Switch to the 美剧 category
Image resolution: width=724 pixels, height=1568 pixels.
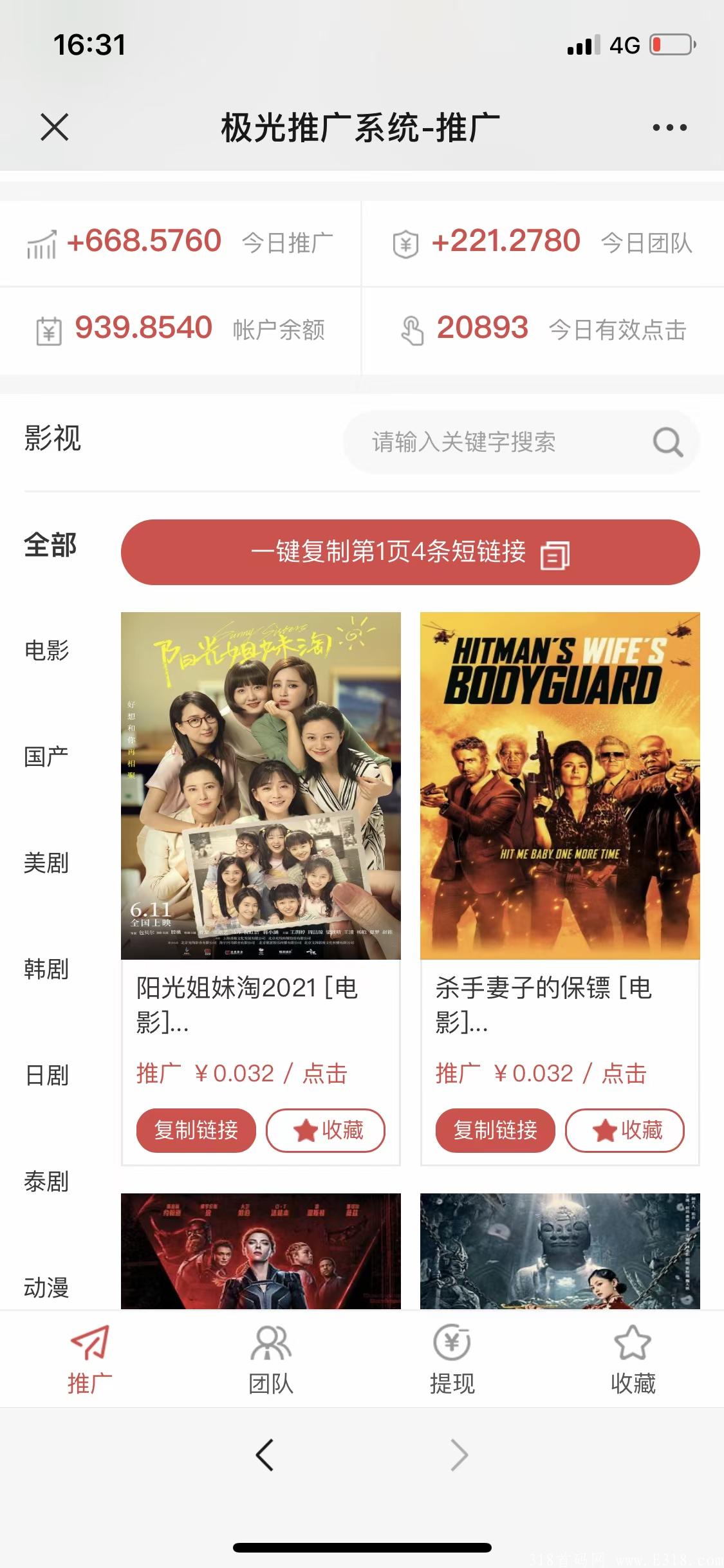46,863
